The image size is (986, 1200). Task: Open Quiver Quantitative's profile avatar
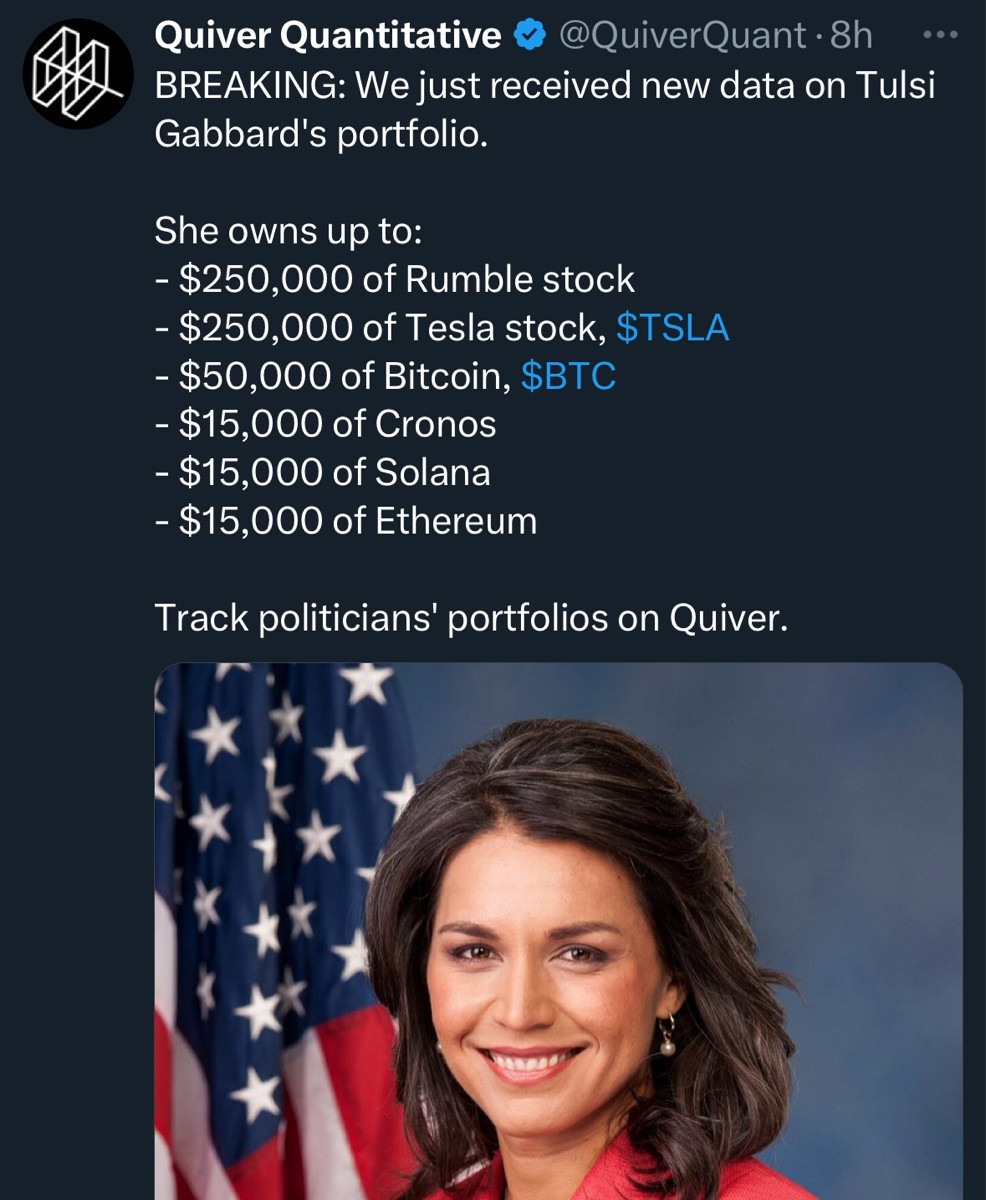click(x=77, y=74)
